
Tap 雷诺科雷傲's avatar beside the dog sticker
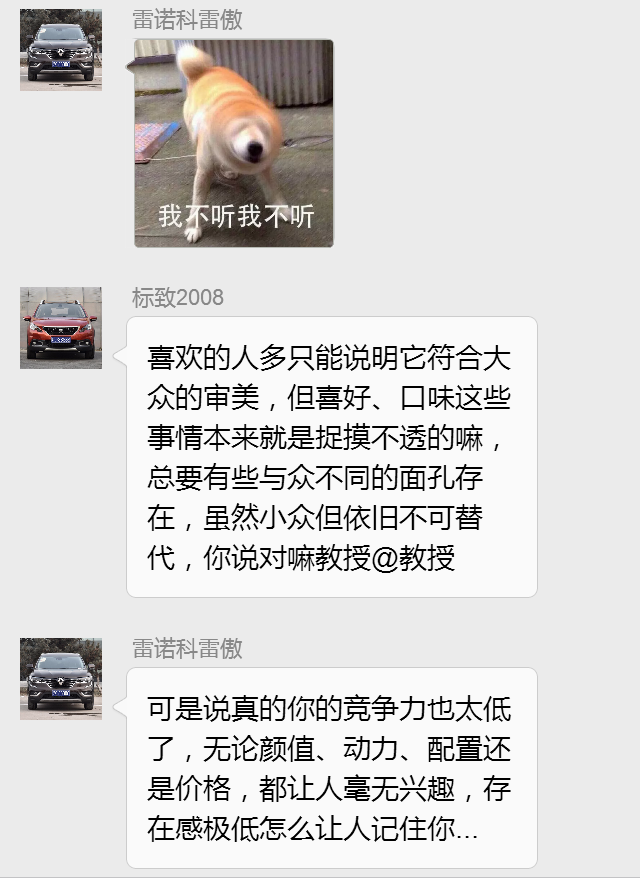pos(61,50)
